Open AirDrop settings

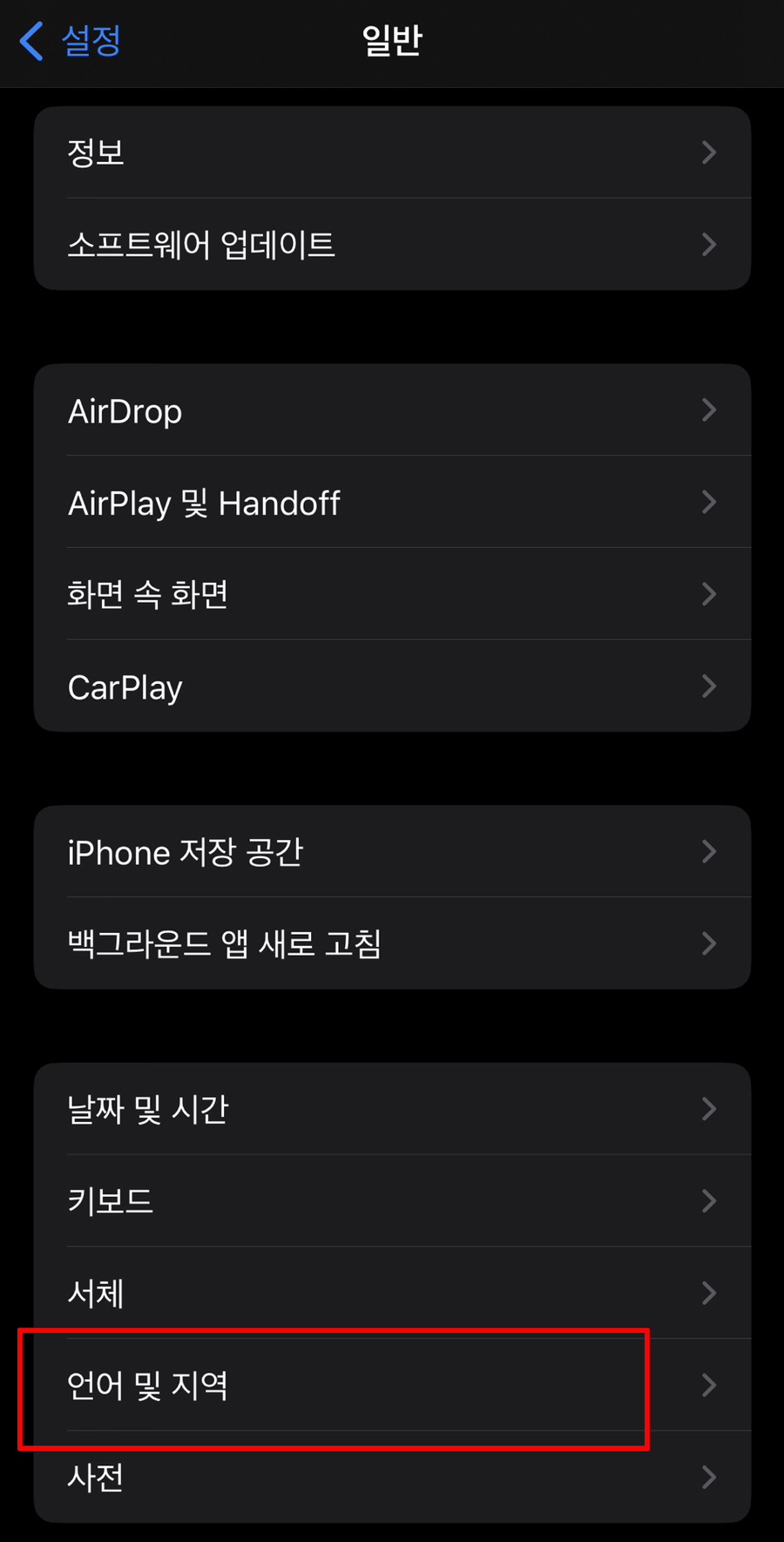(x=392, y=410)
